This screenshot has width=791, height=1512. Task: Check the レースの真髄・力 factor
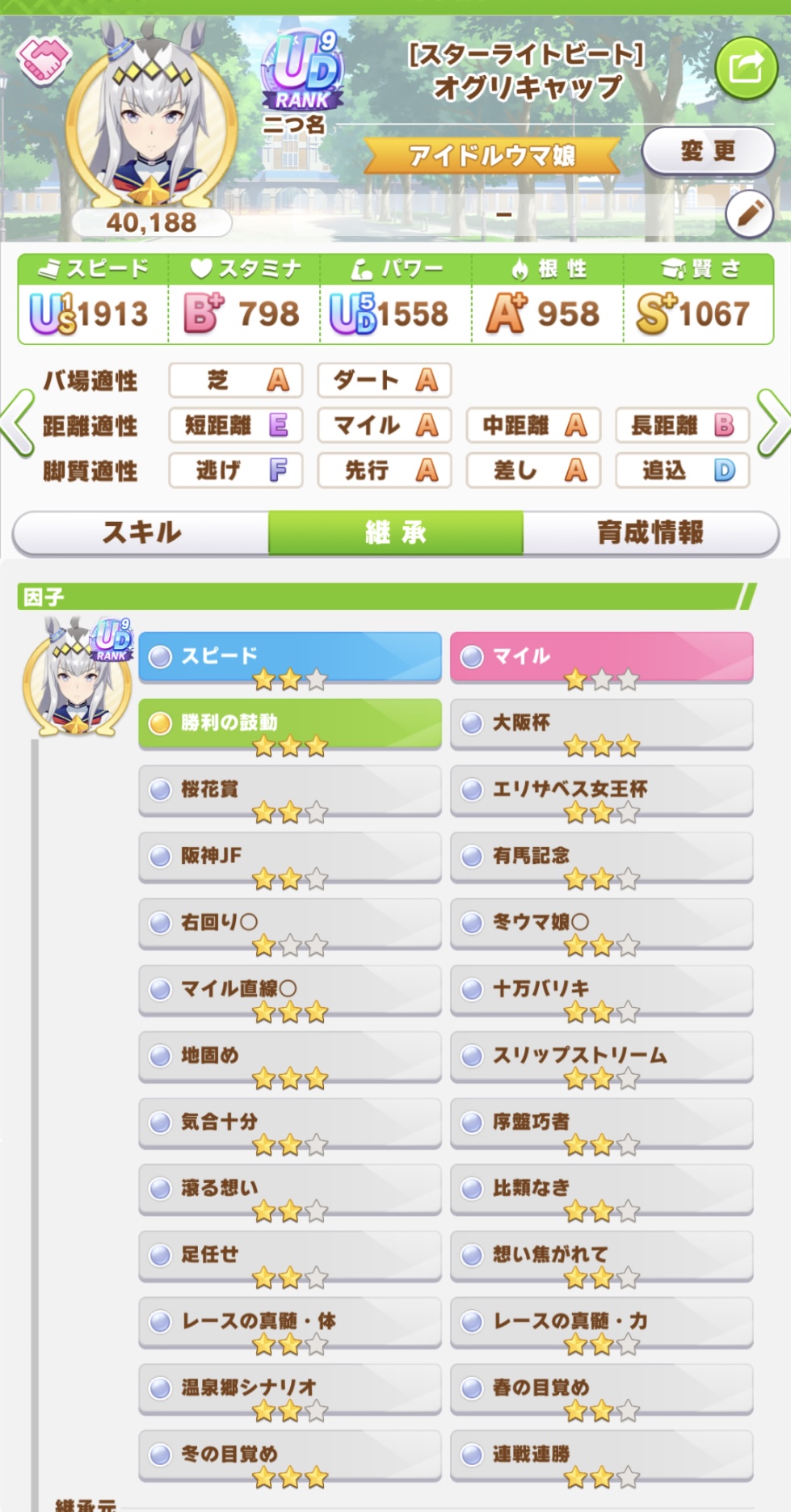601,1321
